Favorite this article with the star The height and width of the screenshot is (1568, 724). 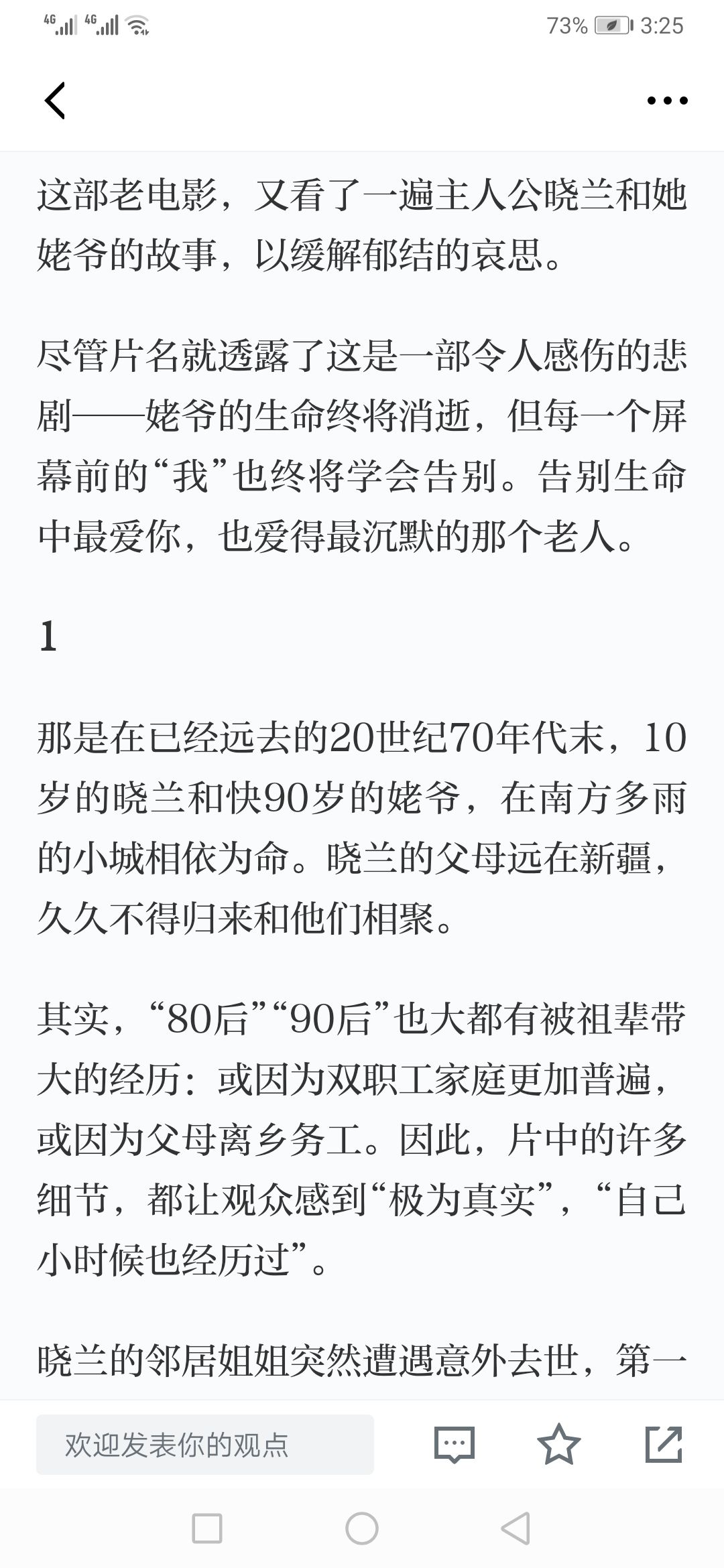click(558, 1444)
